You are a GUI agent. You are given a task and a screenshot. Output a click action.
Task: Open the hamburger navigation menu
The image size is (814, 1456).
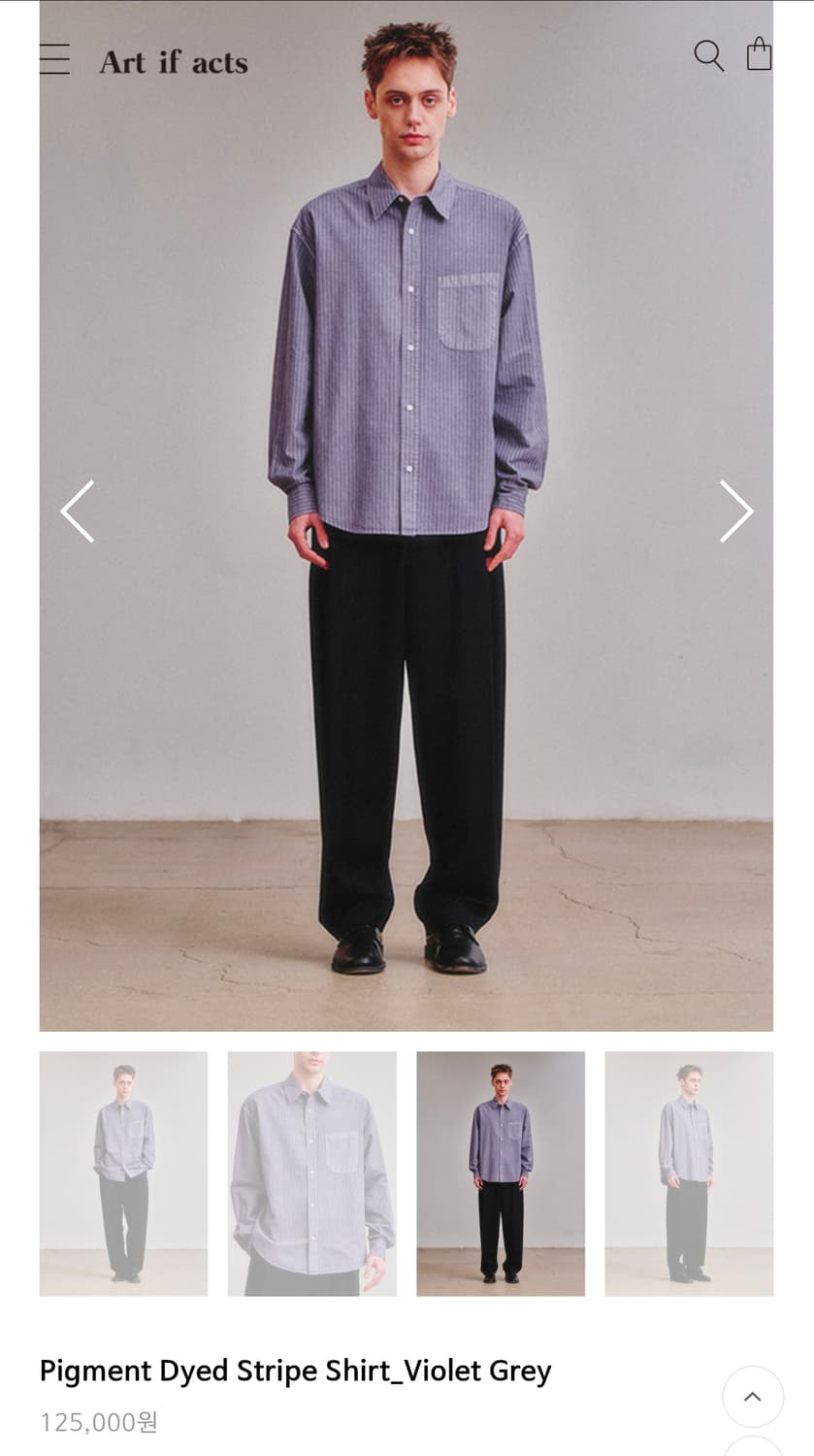click(55, 59)
